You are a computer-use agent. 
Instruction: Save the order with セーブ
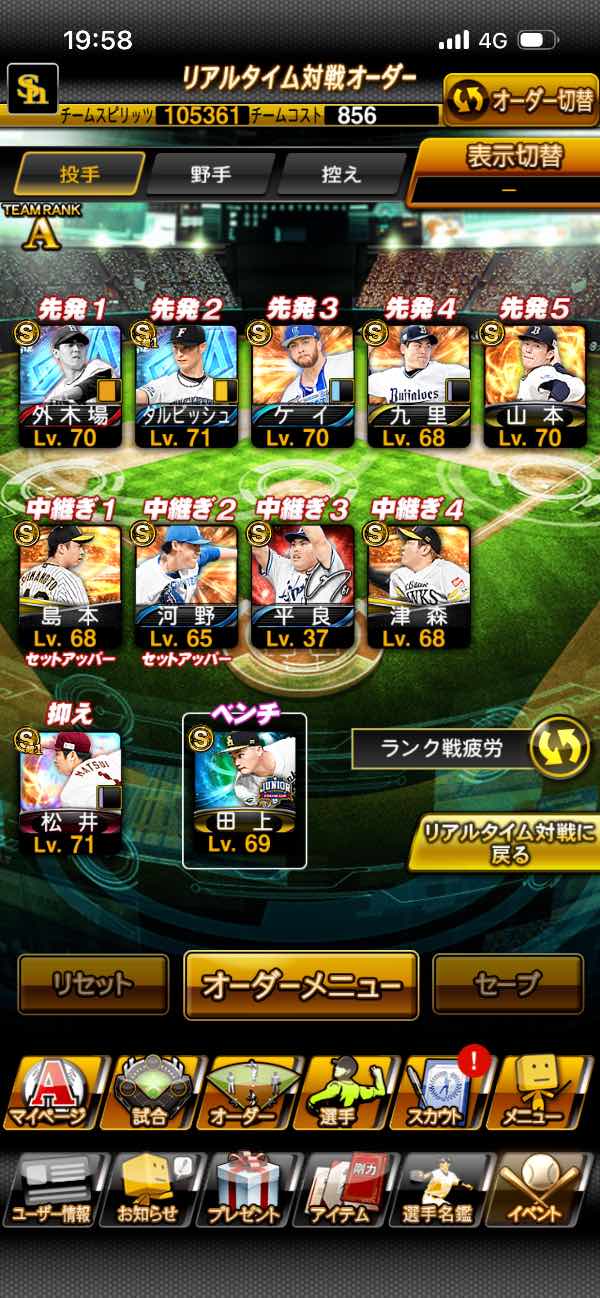[508, 985]
